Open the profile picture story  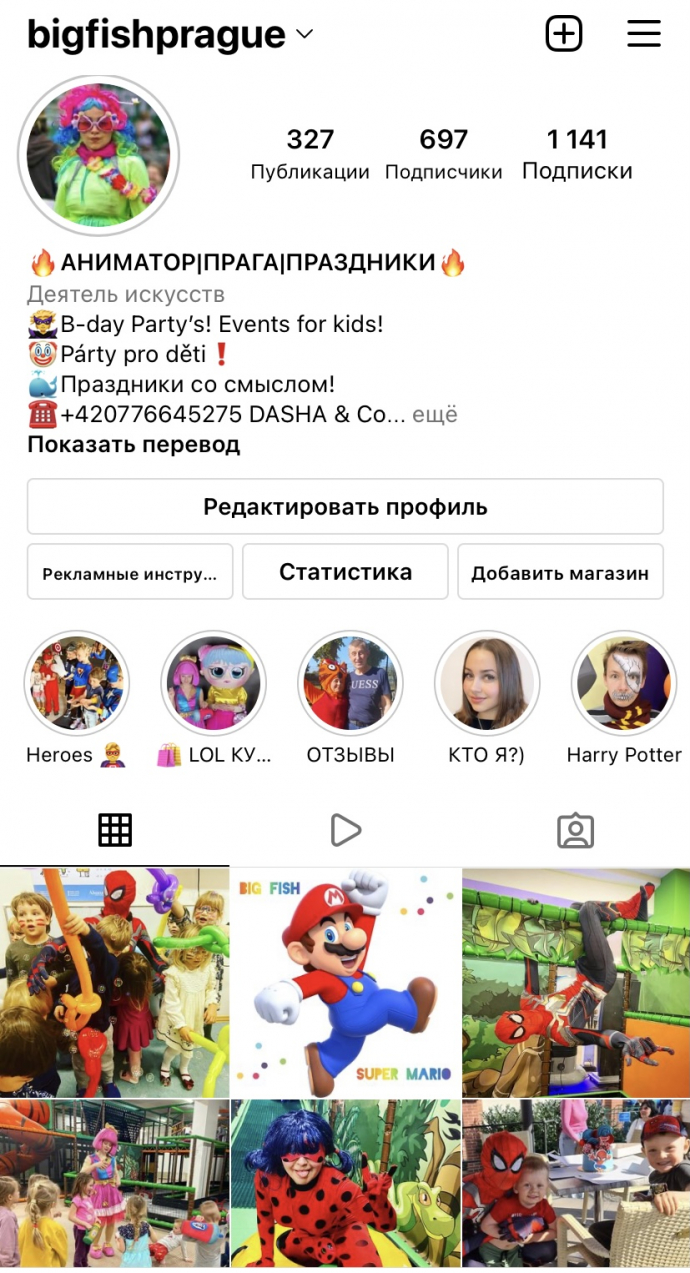tap(98, 155)
